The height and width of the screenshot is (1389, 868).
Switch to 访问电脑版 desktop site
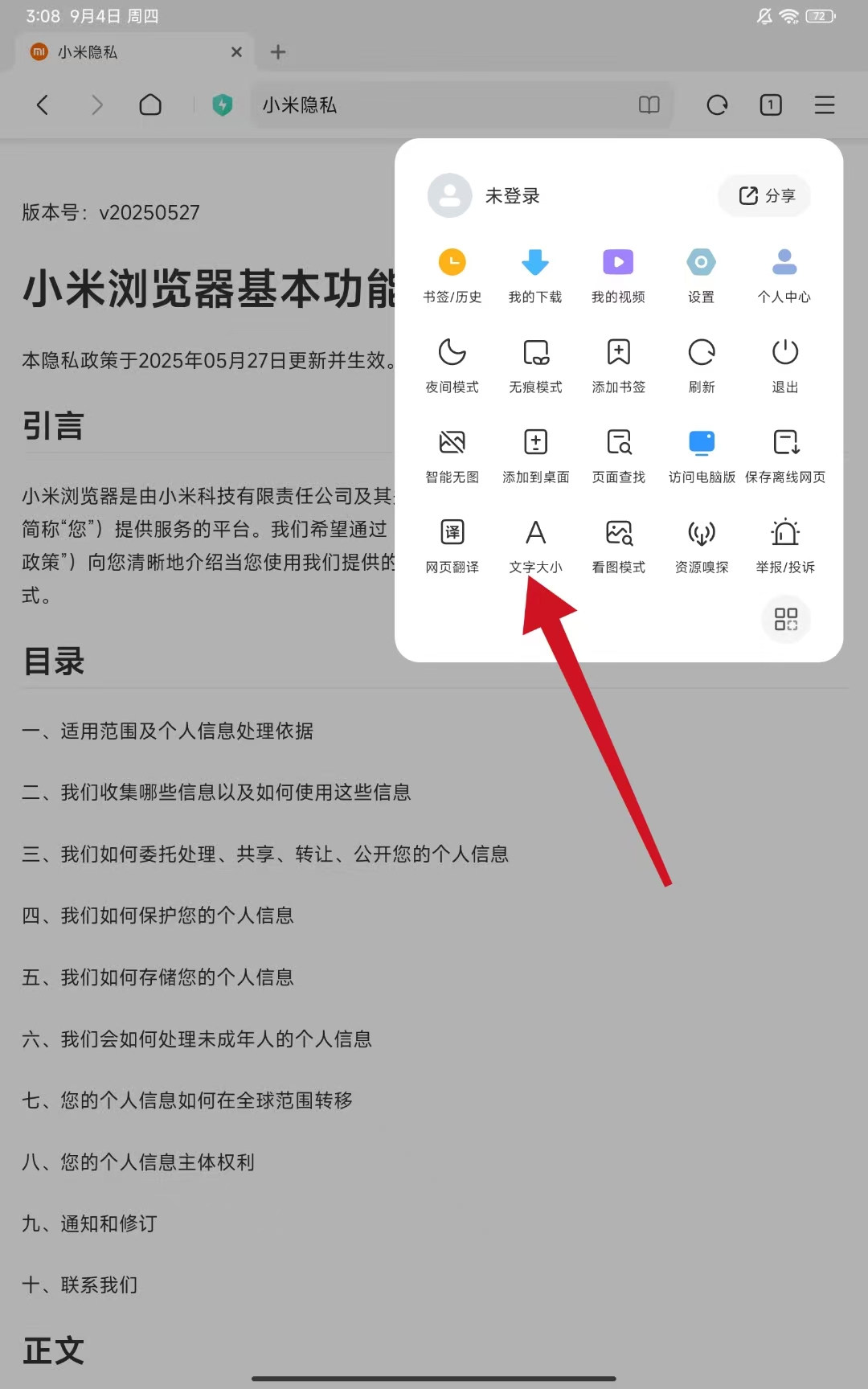[x=701, y=455]
